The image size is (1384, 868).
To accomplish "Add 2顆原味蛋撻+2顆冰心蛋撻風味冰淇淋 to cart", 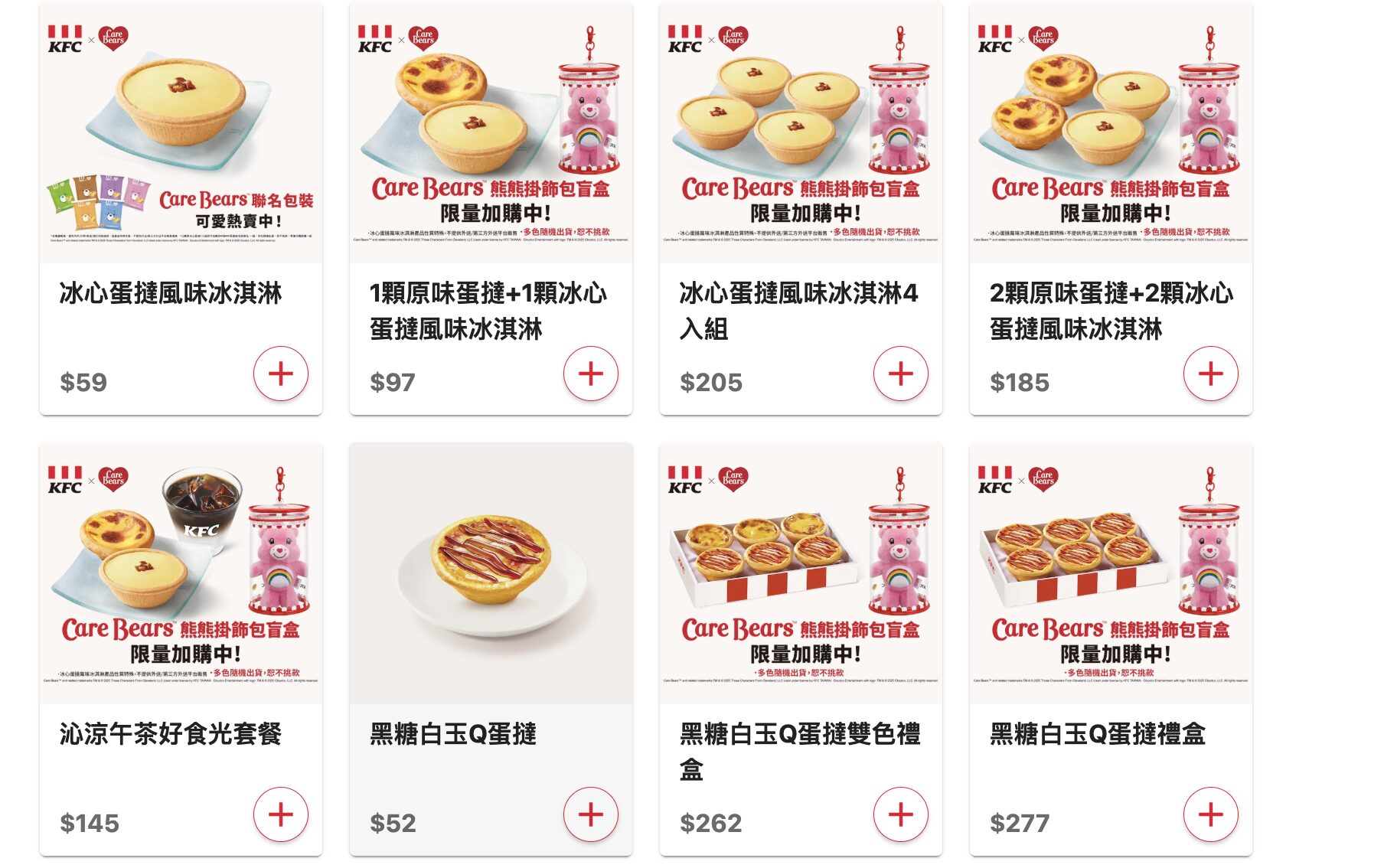I will [x=1210, y=374].
